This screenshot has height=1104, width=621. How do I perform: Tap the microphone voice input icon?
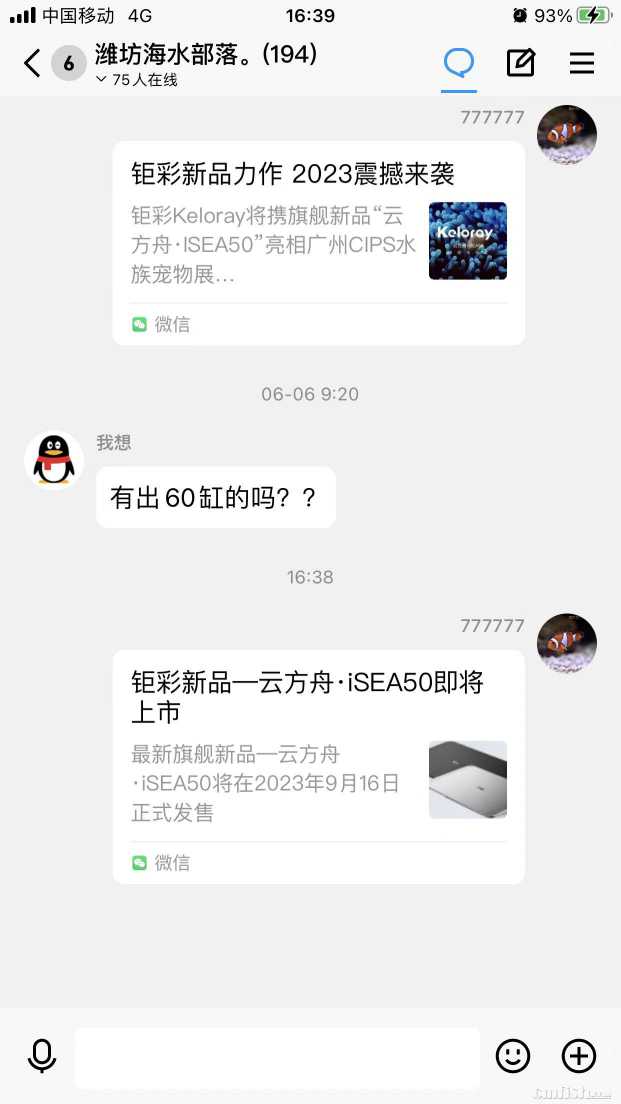pyautogui.click(x=42, y=1056)
